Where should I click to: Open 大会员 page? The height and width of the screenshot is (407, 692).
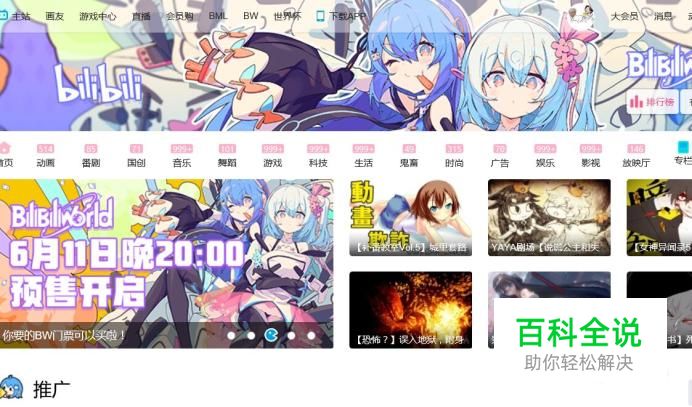tap(623, 16)
